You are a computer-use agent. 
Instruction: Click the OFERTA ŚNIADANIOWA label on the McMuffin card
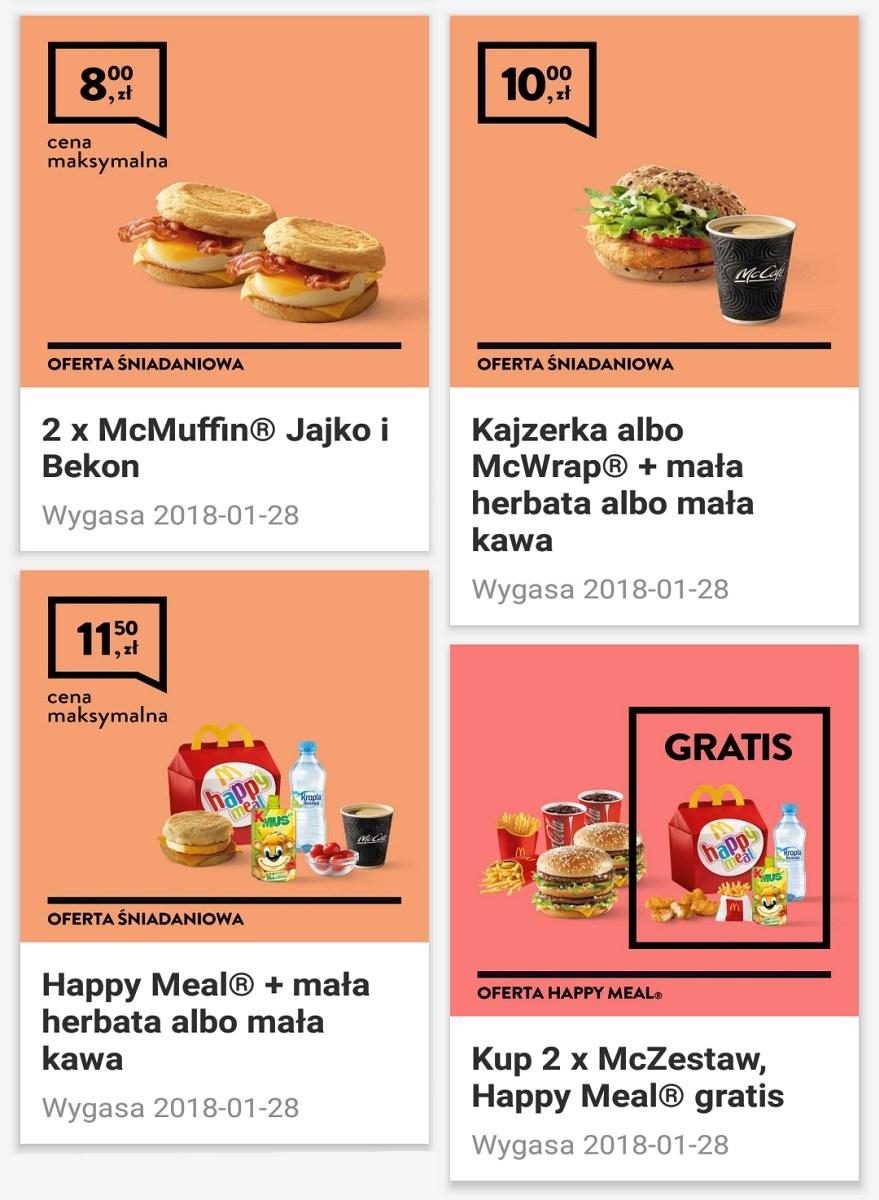pos(144,364)
